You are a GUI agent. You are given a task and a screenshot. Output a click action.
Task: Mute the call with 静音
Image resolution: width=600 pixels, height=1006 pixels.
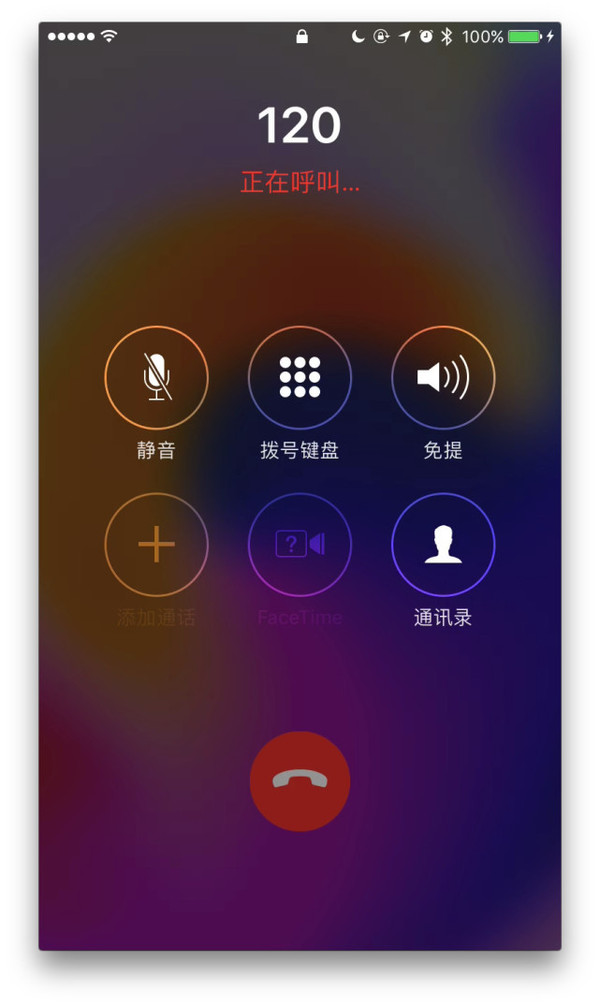click(156, 378)
